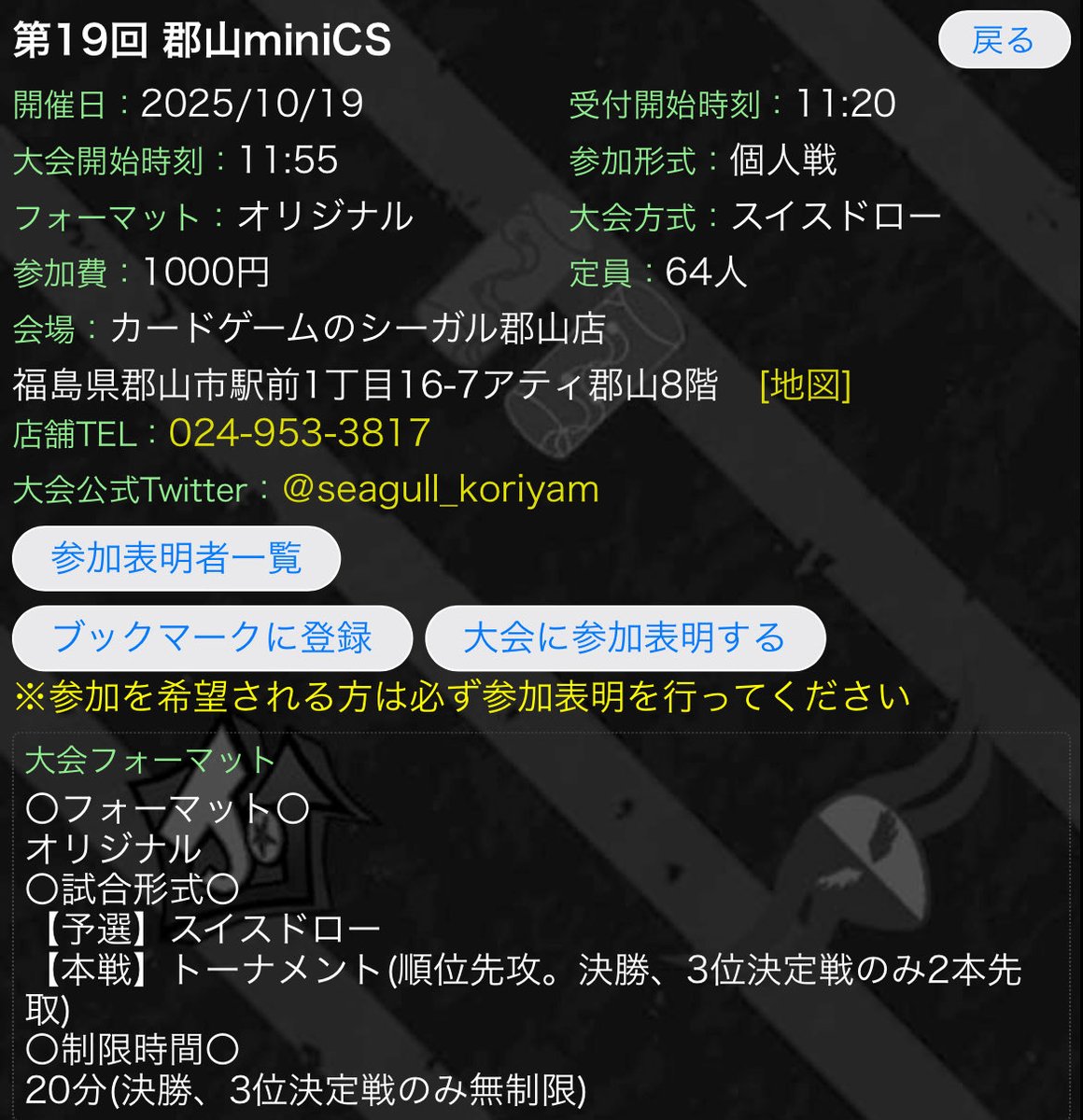Image resolution: width=1083 pixels, height=1120 pixels.
Task: Open the [地図] map link
Action: click(805, 385)
